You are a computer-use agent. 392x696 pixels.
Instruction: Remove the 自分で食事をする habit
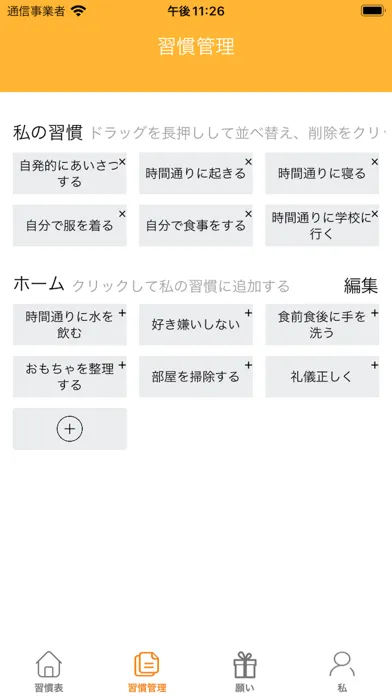pyautogui.click(x=248, y=214)
